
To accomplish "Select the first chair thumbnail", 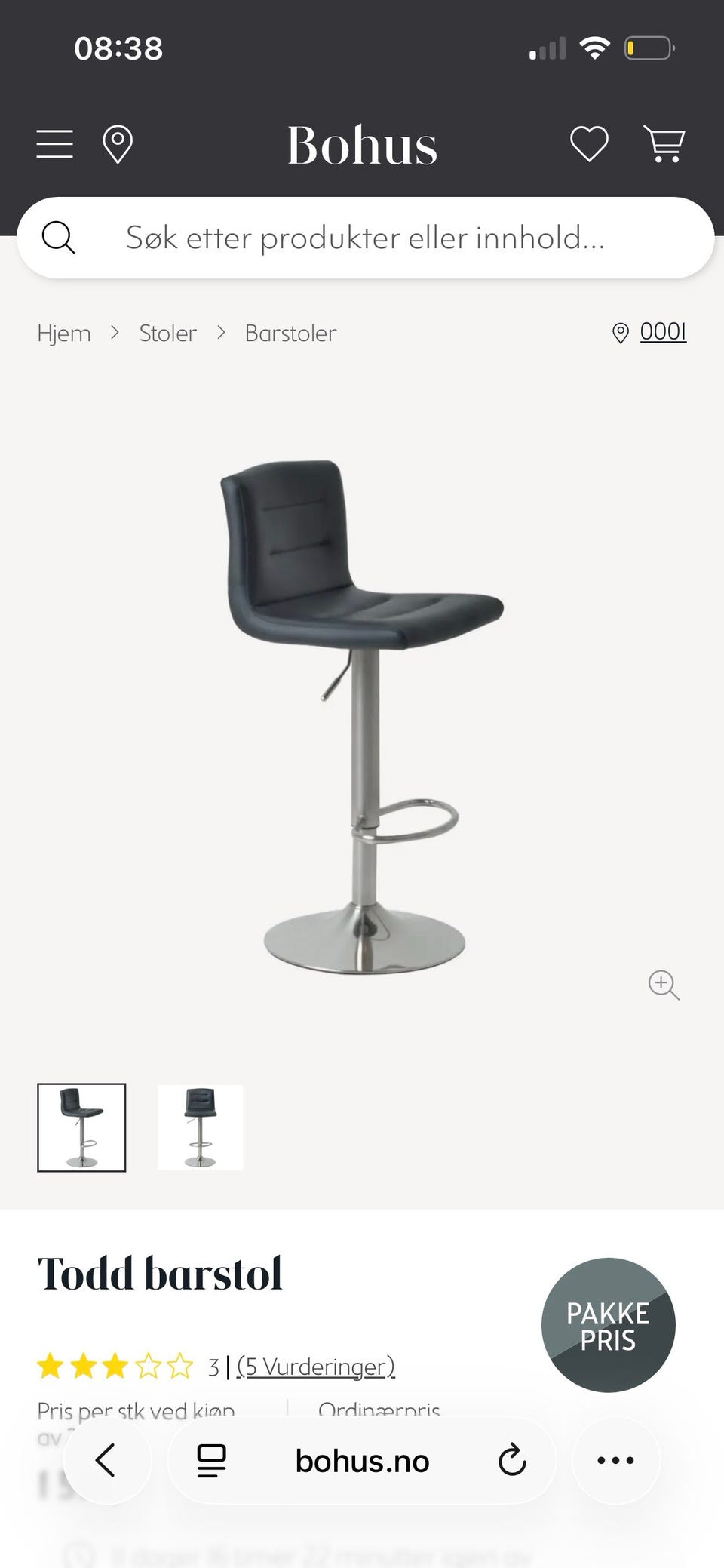I will [x=81, y=1127].
